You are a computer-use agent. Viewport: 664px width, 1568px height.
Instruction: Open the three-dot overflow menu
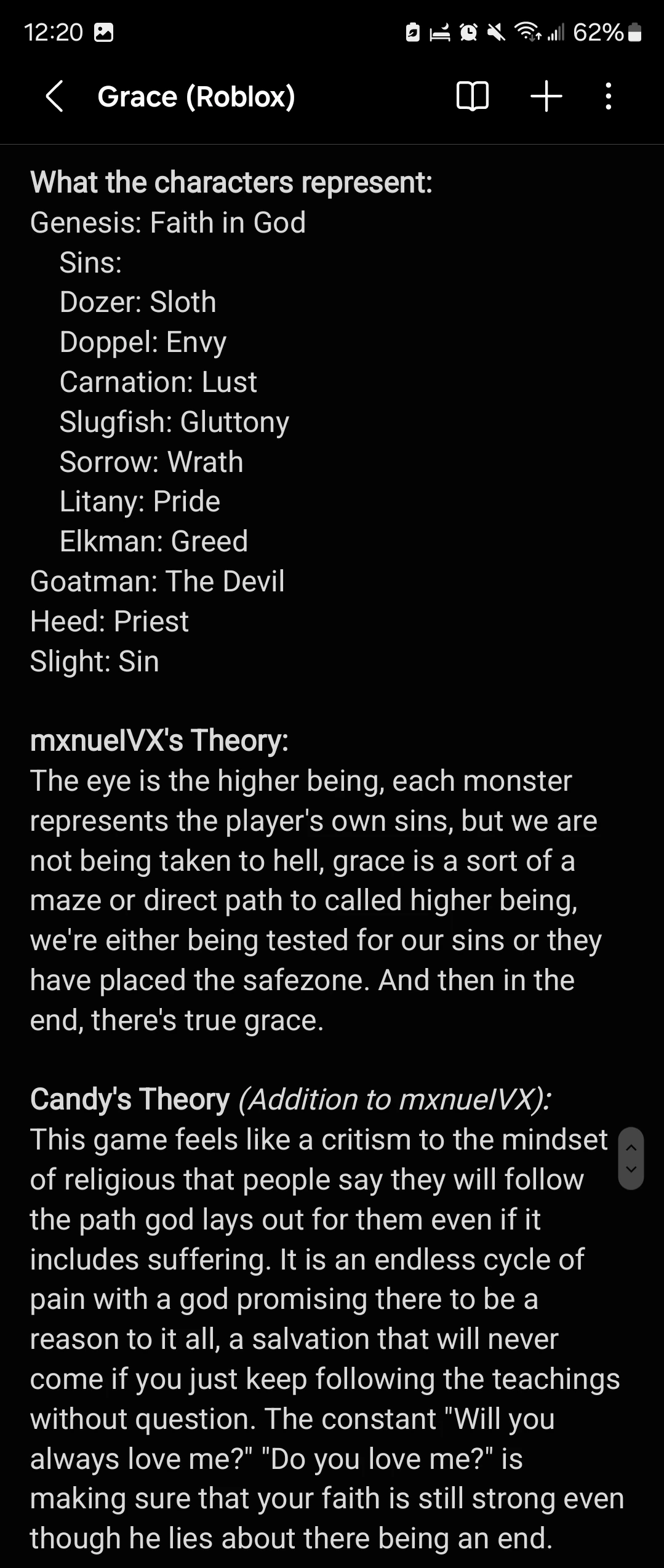click(x=608, y=97)
